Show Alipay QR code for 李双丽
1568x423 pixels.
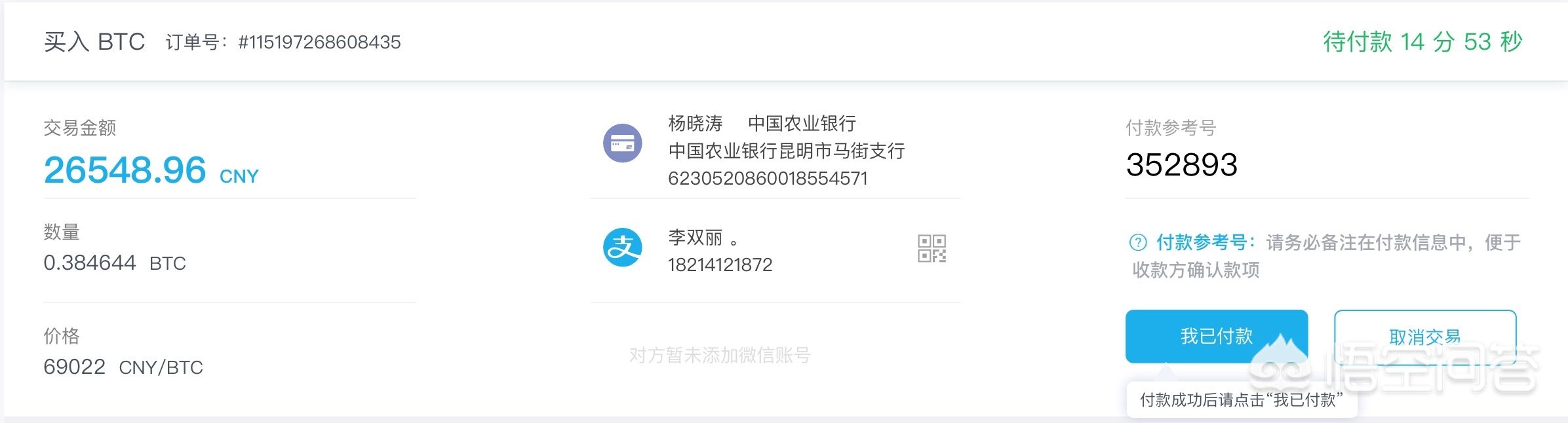(x=931, y=249)
